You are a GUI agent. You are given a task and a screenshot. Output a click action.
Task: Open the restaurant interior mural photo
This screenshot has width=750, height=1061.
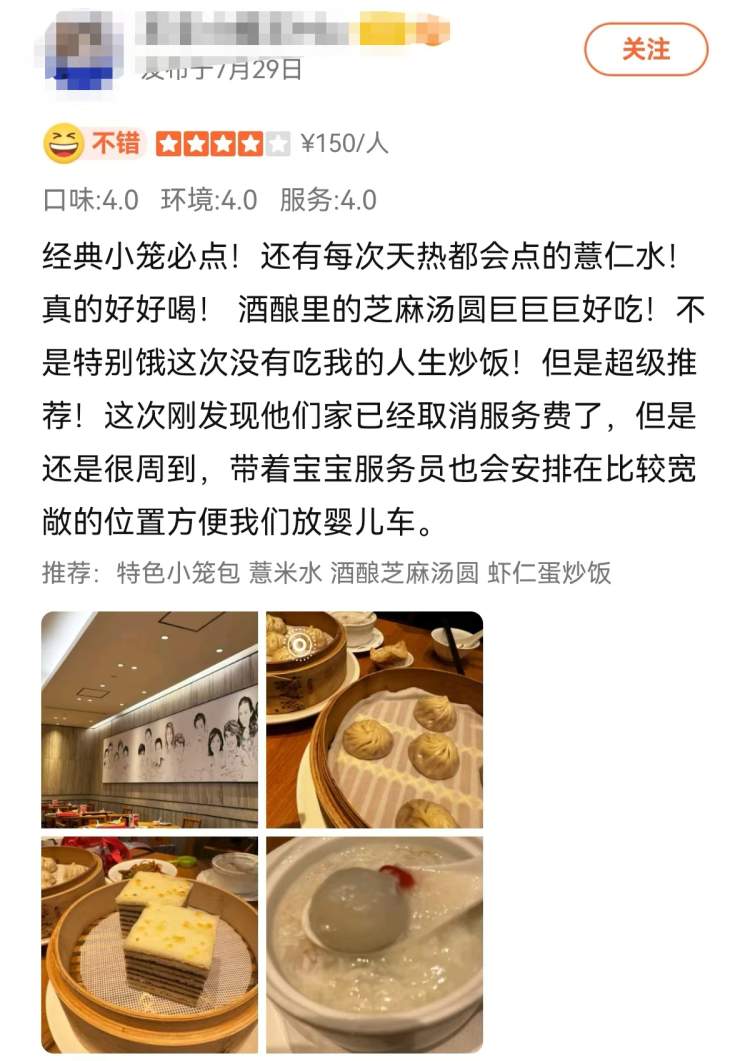tap(150, 719)
